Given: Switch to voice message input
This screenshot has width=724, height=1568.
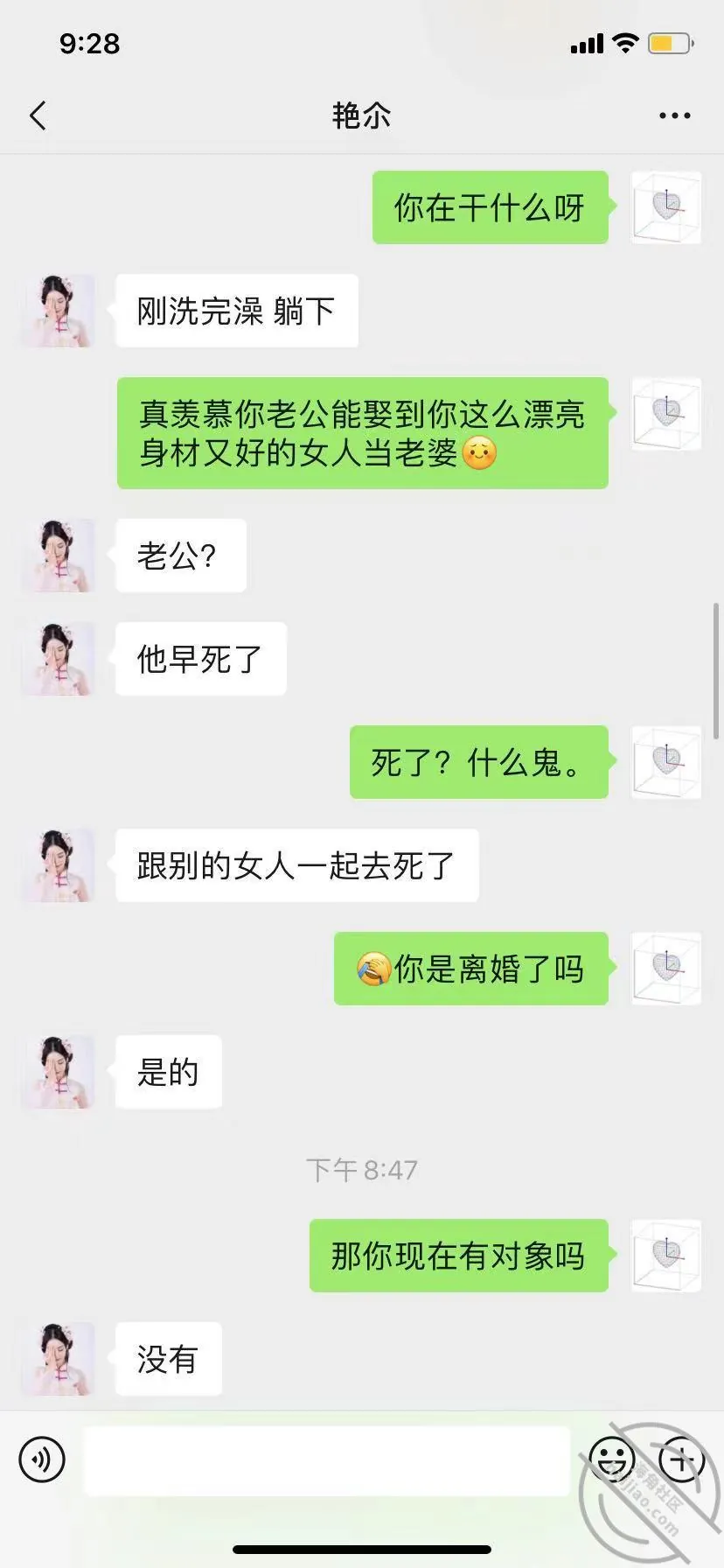Looking at the screenshot, I should [42, 1459].
